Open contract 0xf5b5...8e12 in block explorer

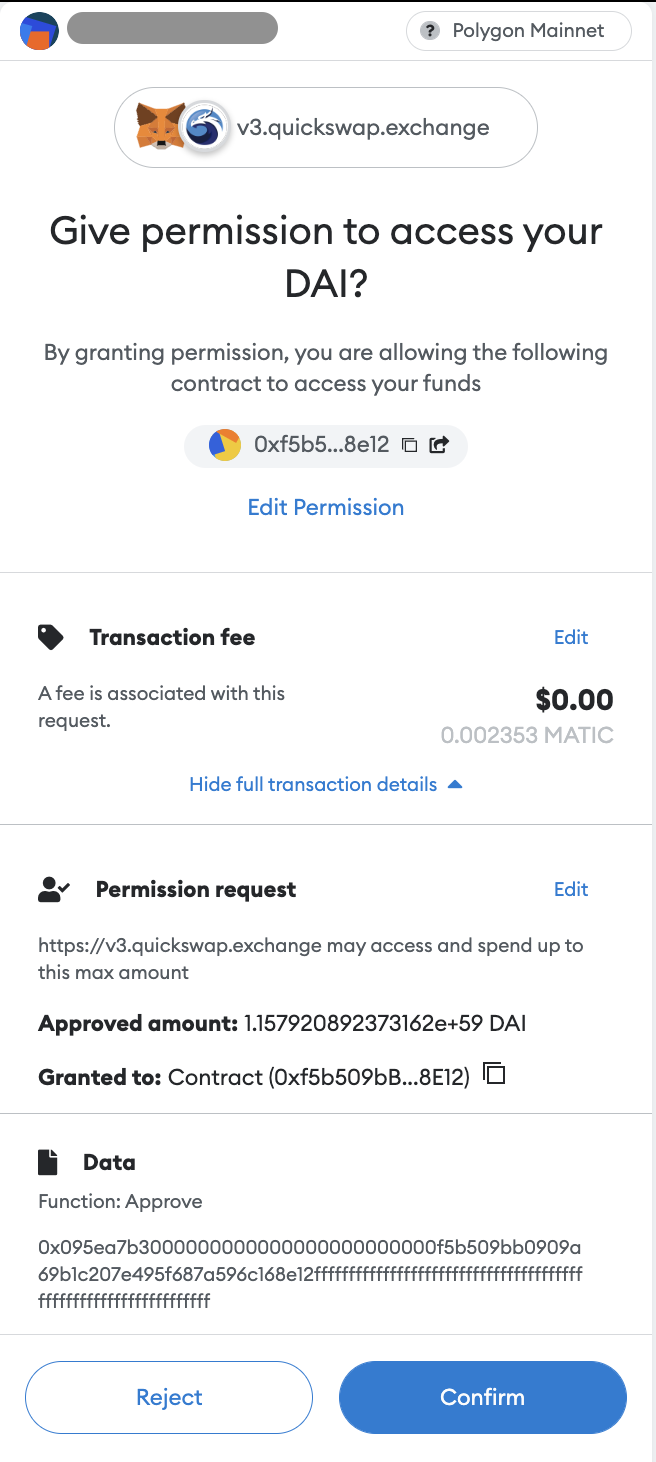point(438,446)
